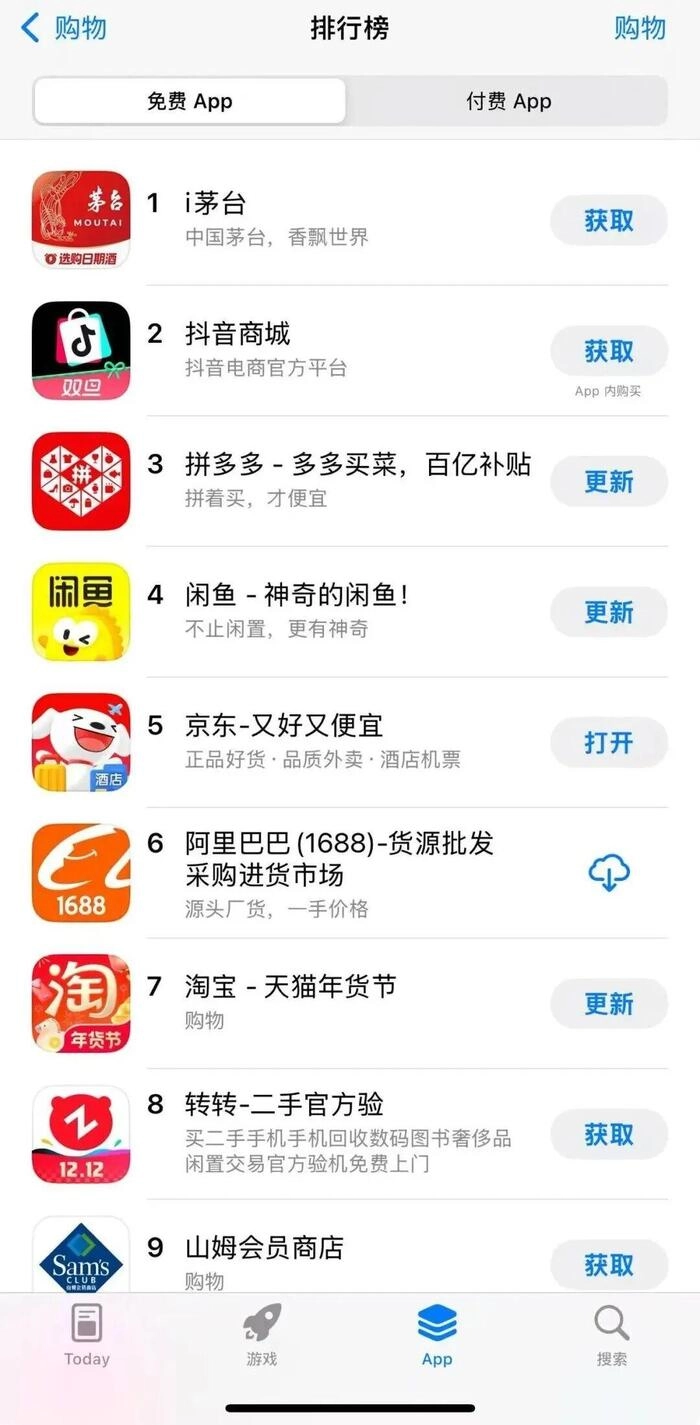The height and width of the screenshot is (1425, 700).
Task: Open the 京东 app
Action: point(608,742)
